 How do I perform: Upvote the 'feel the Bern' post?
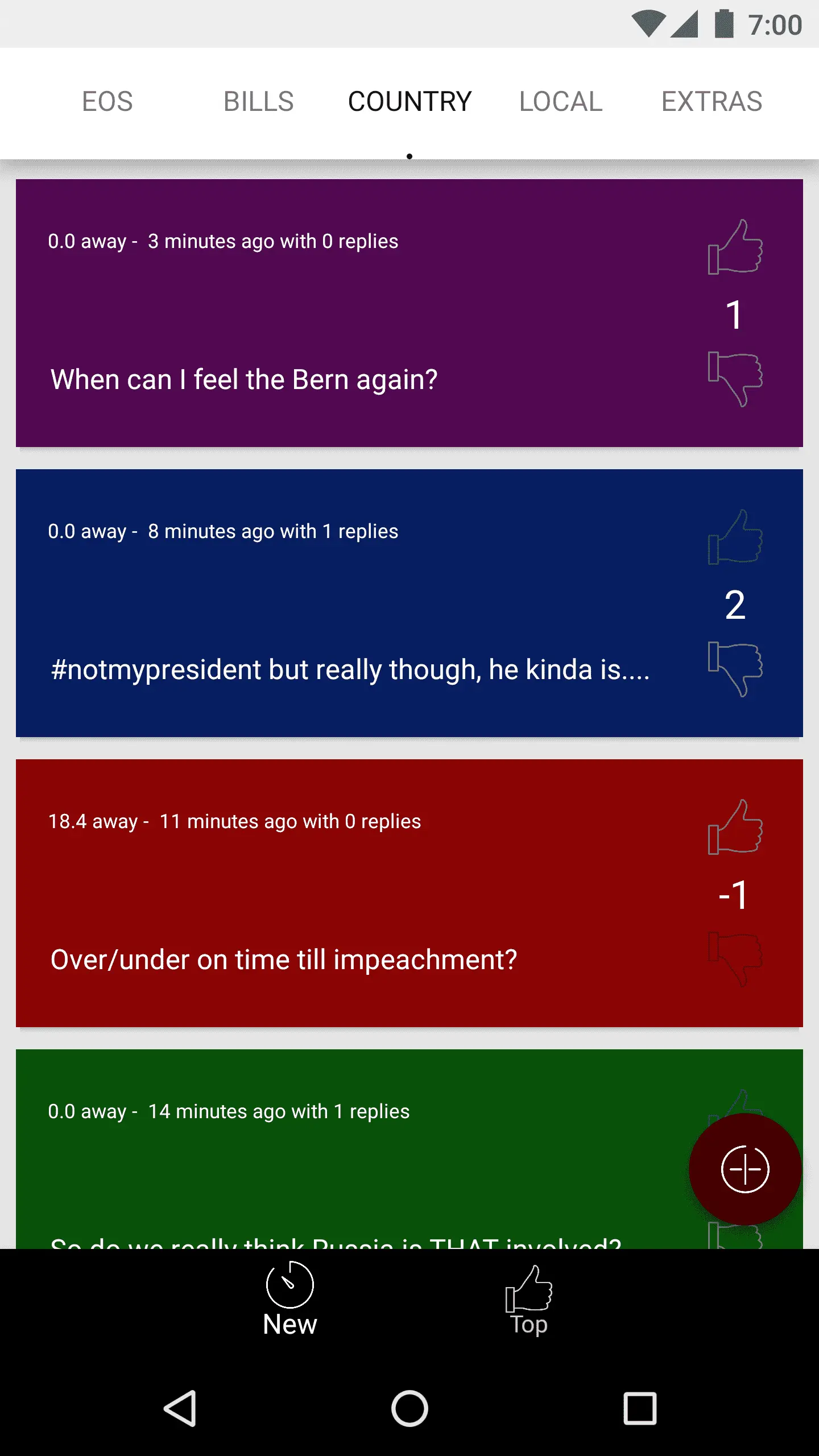point(735,247)
